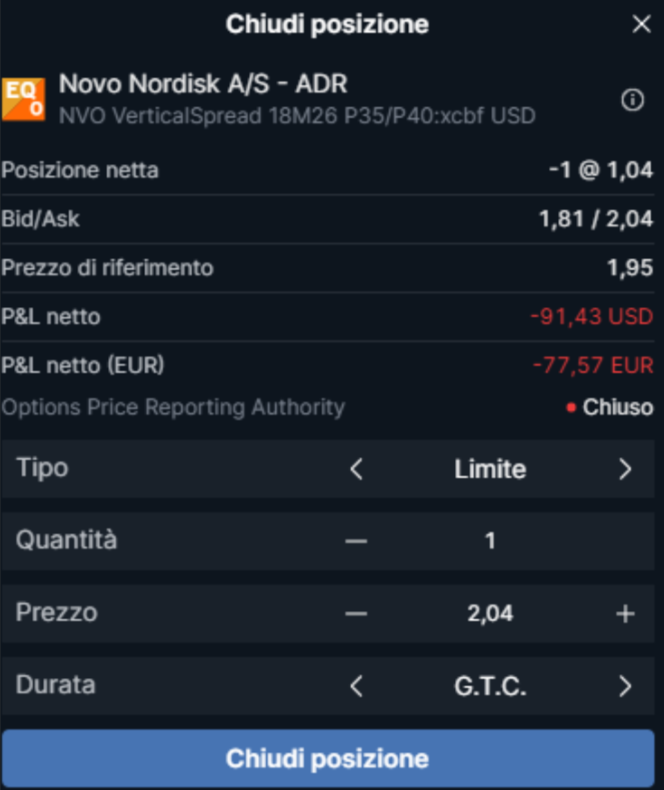664x790 pixels.
Task: Select the next Durata option
Action: (625, 686)
